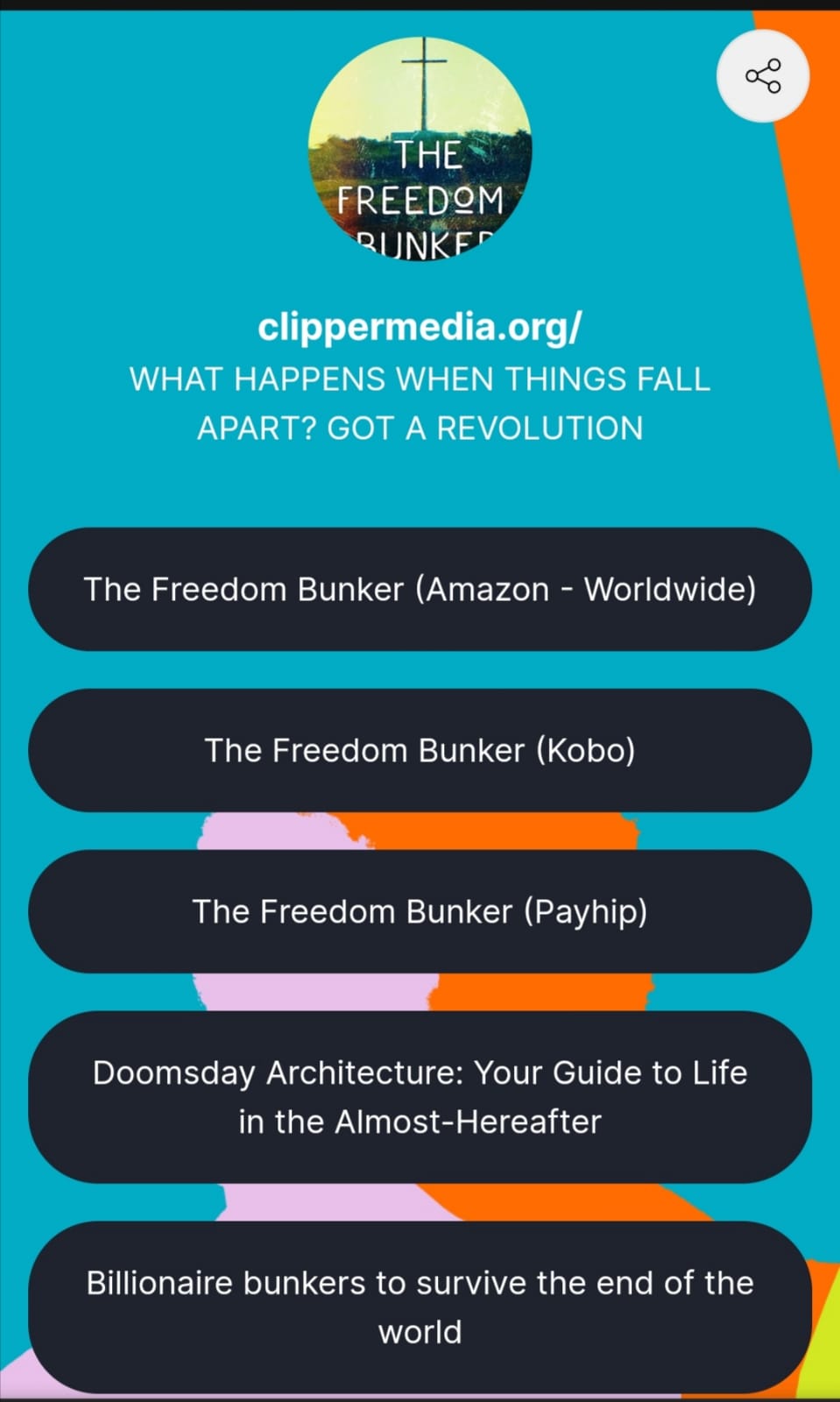The image size is (840, 1402).
Task: Open The Freedom Bunker on Kobo
Action: pyautogui.click(x=420, y=750)
